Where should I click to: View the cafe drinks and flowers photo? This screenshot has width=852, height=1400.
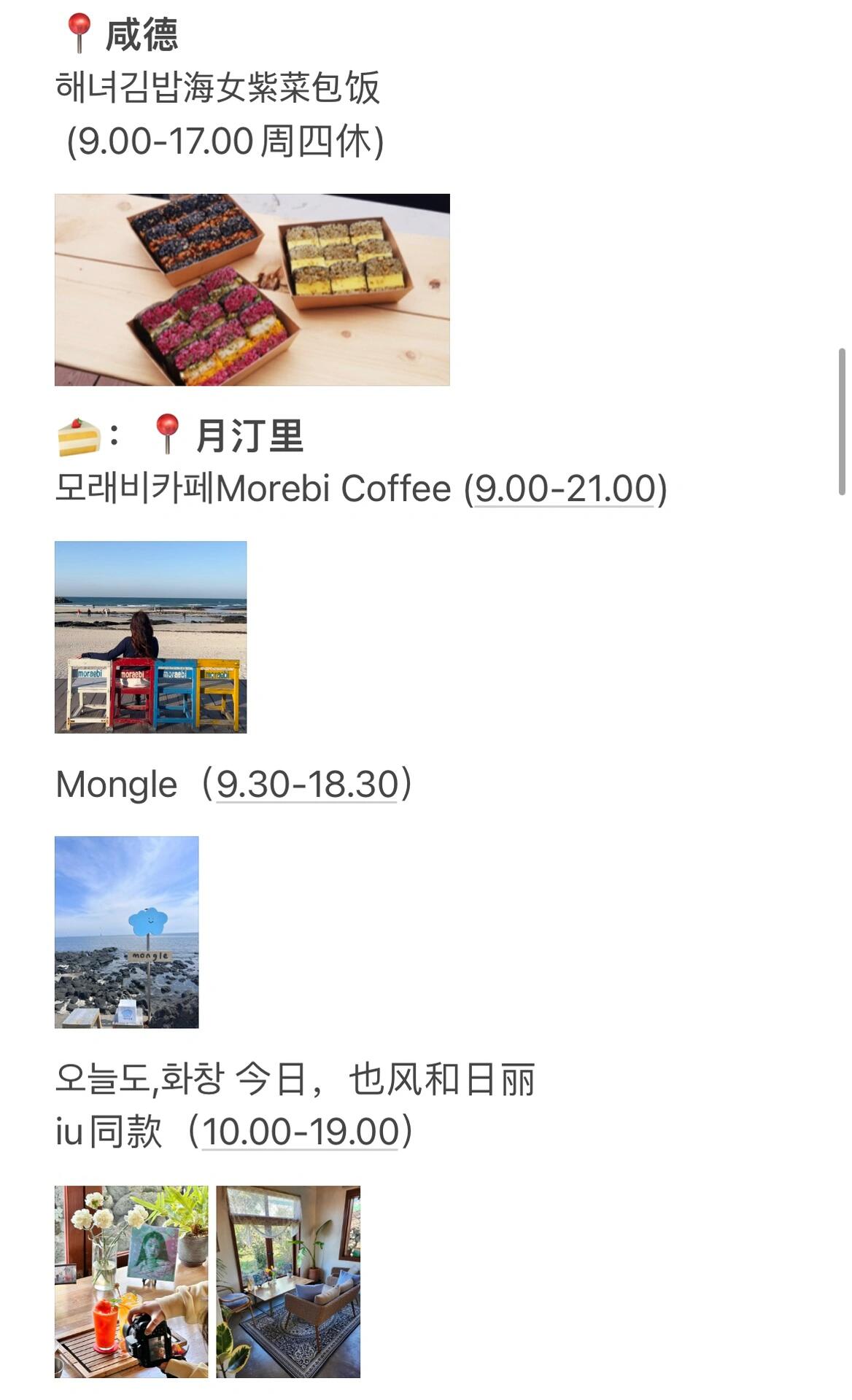click(x=131, y=1281)
